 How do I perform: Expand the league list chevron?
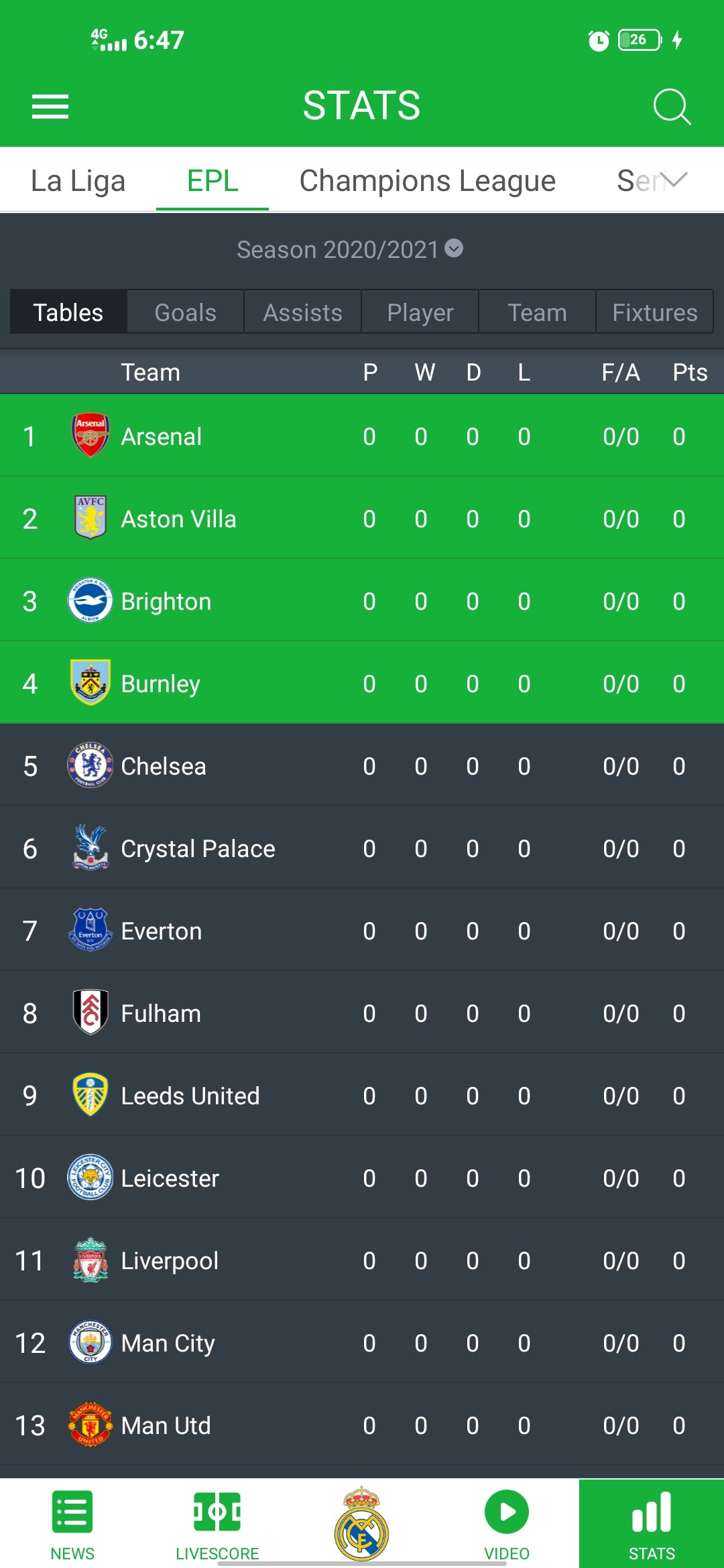click(674, 180)
